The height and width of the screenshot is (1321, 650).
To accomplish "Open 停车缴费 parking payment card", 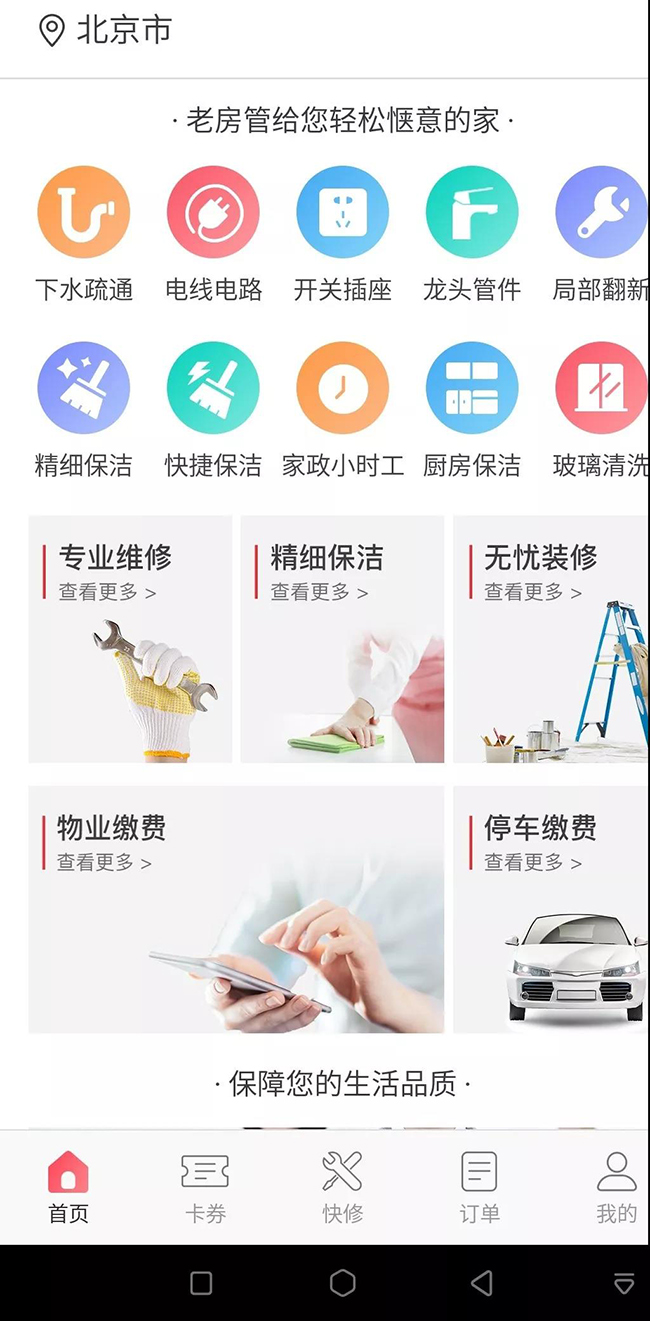I will point(550,908).
